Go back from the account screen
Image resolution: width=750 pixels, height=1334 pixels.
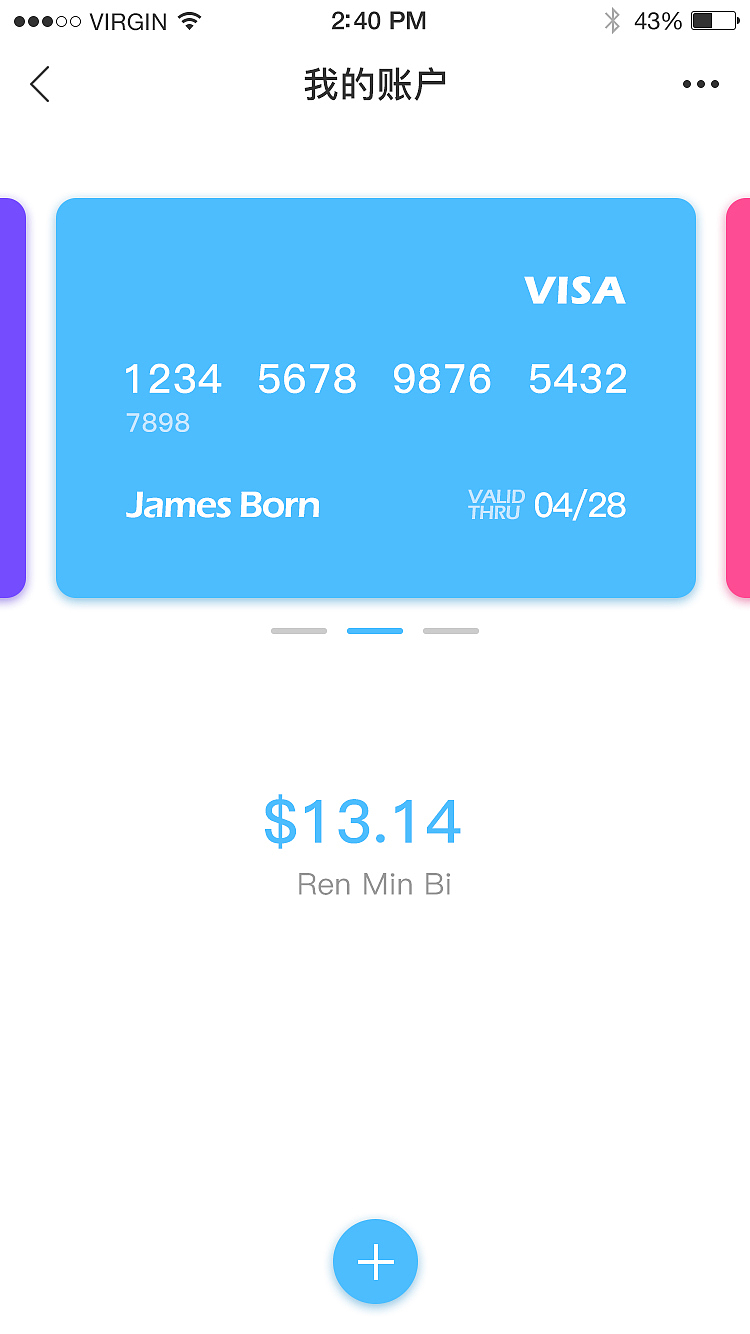[40, 85]
